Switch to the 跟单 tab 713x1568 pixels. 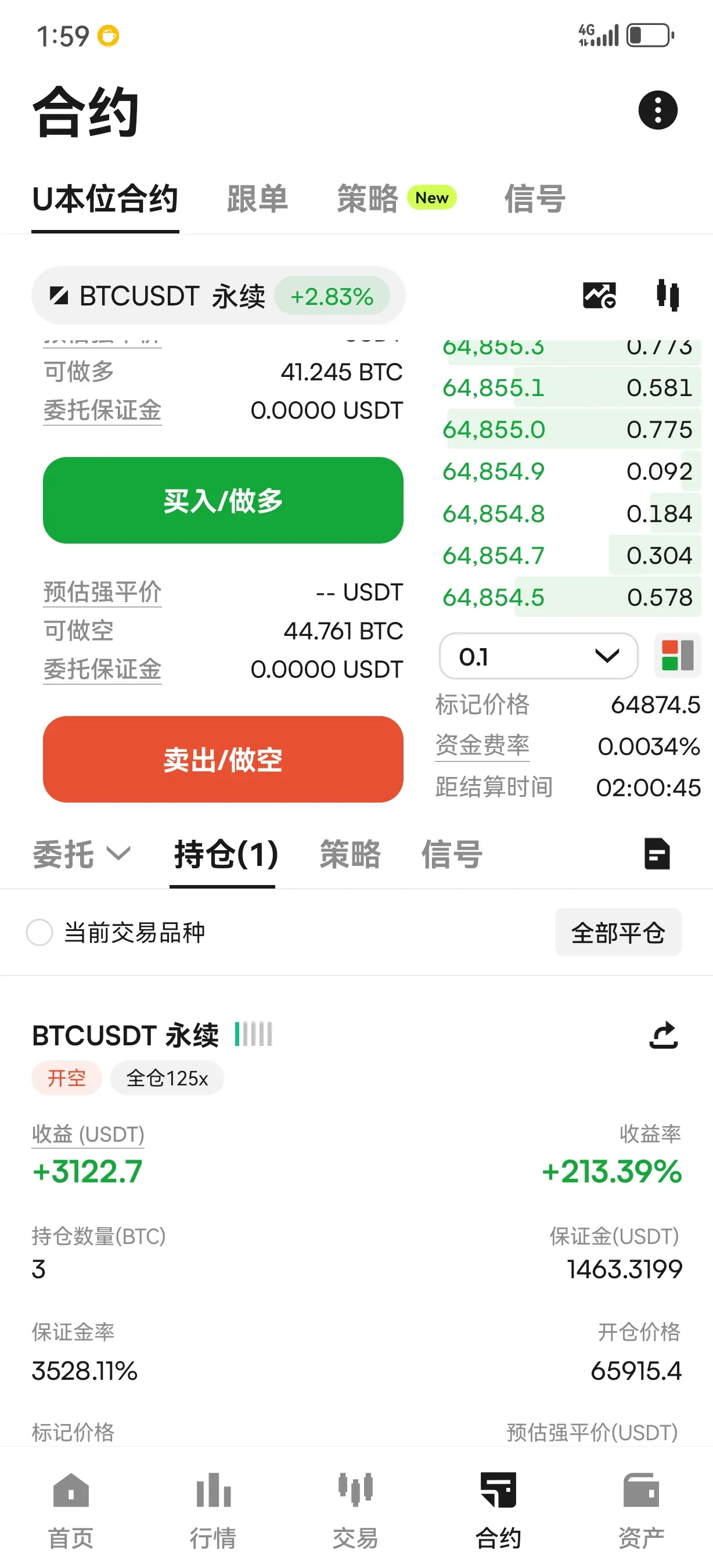tap(257, 199)
